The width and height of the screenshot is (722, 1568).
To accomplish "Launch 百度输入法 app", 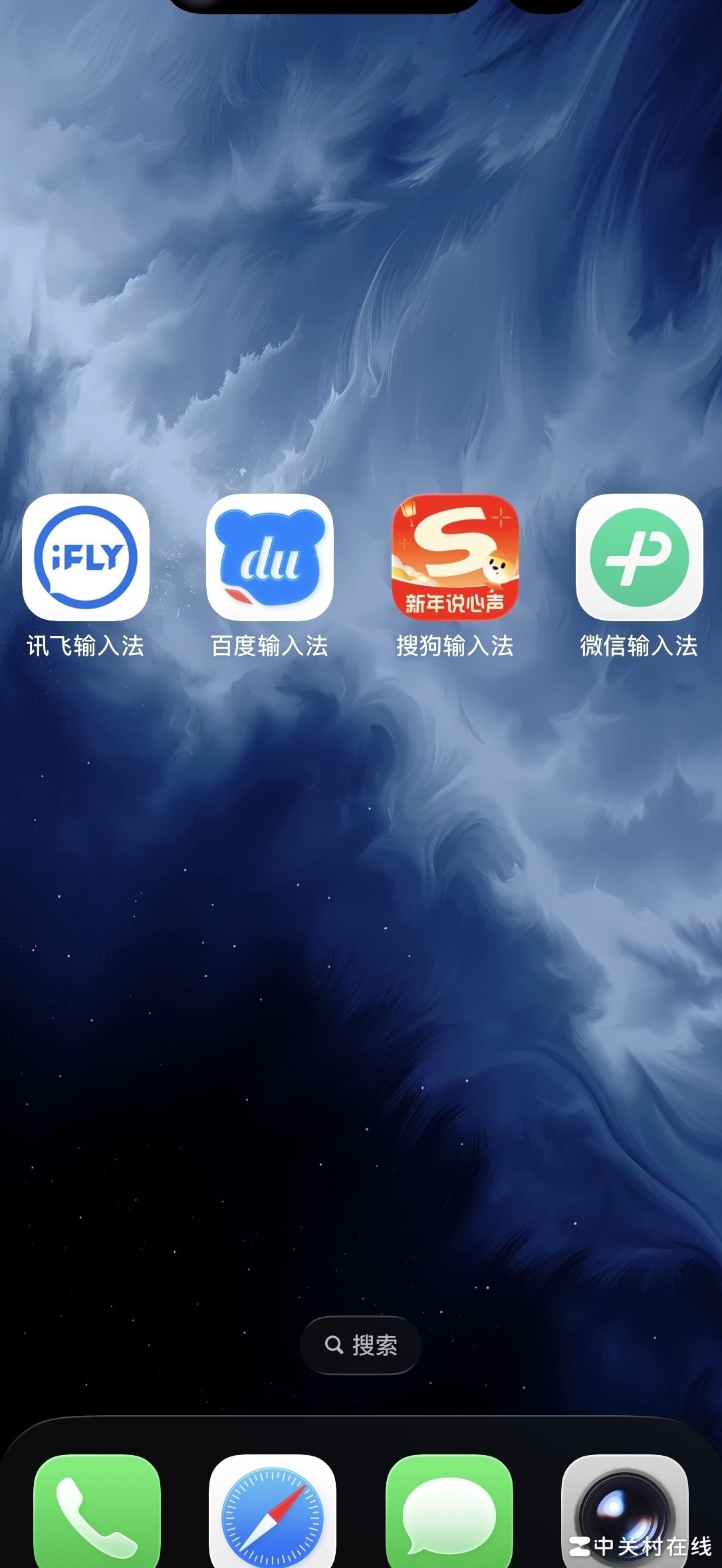I will click(x=270, y=557).
